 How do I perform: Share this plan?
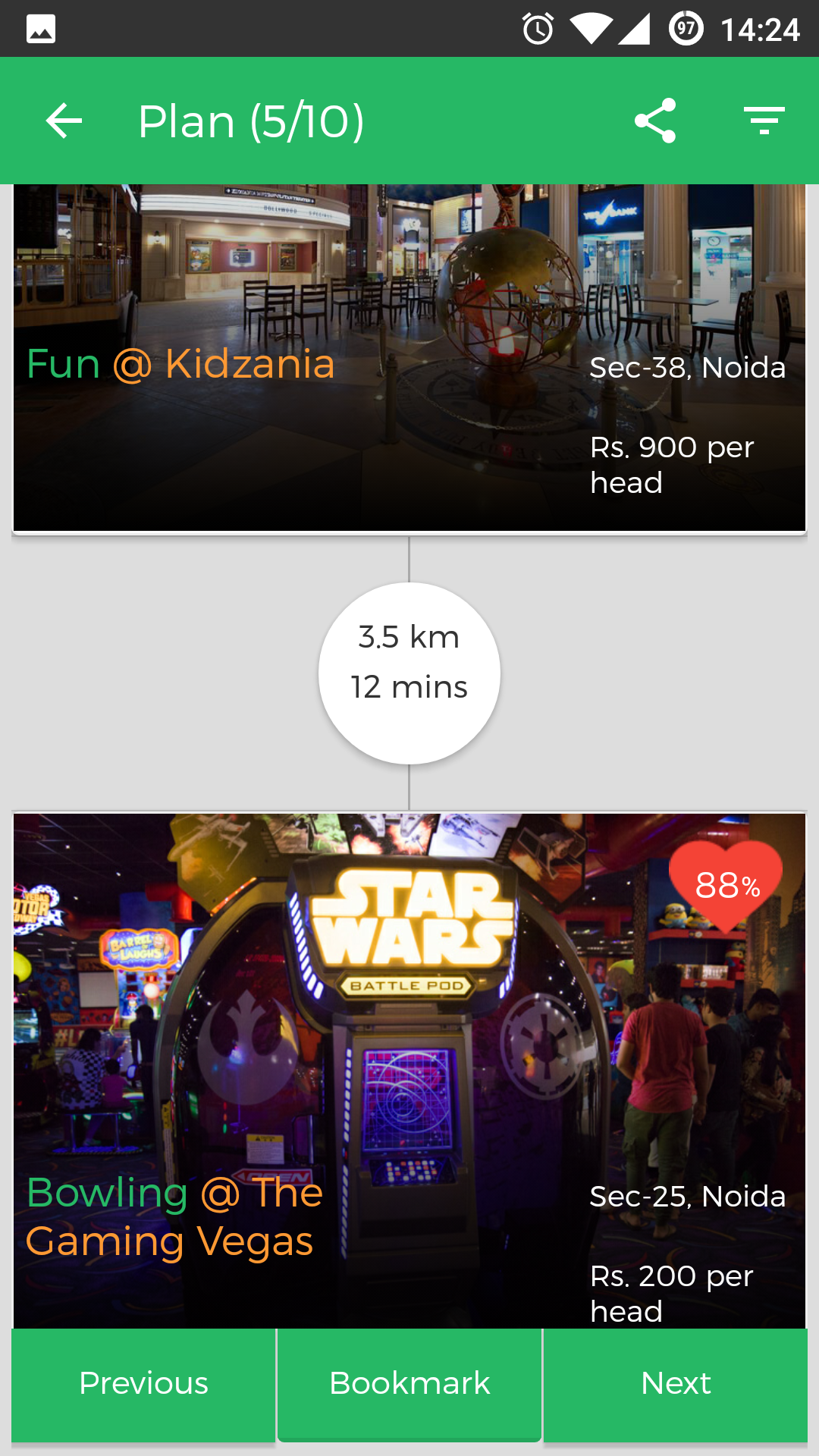click(655, 121)
